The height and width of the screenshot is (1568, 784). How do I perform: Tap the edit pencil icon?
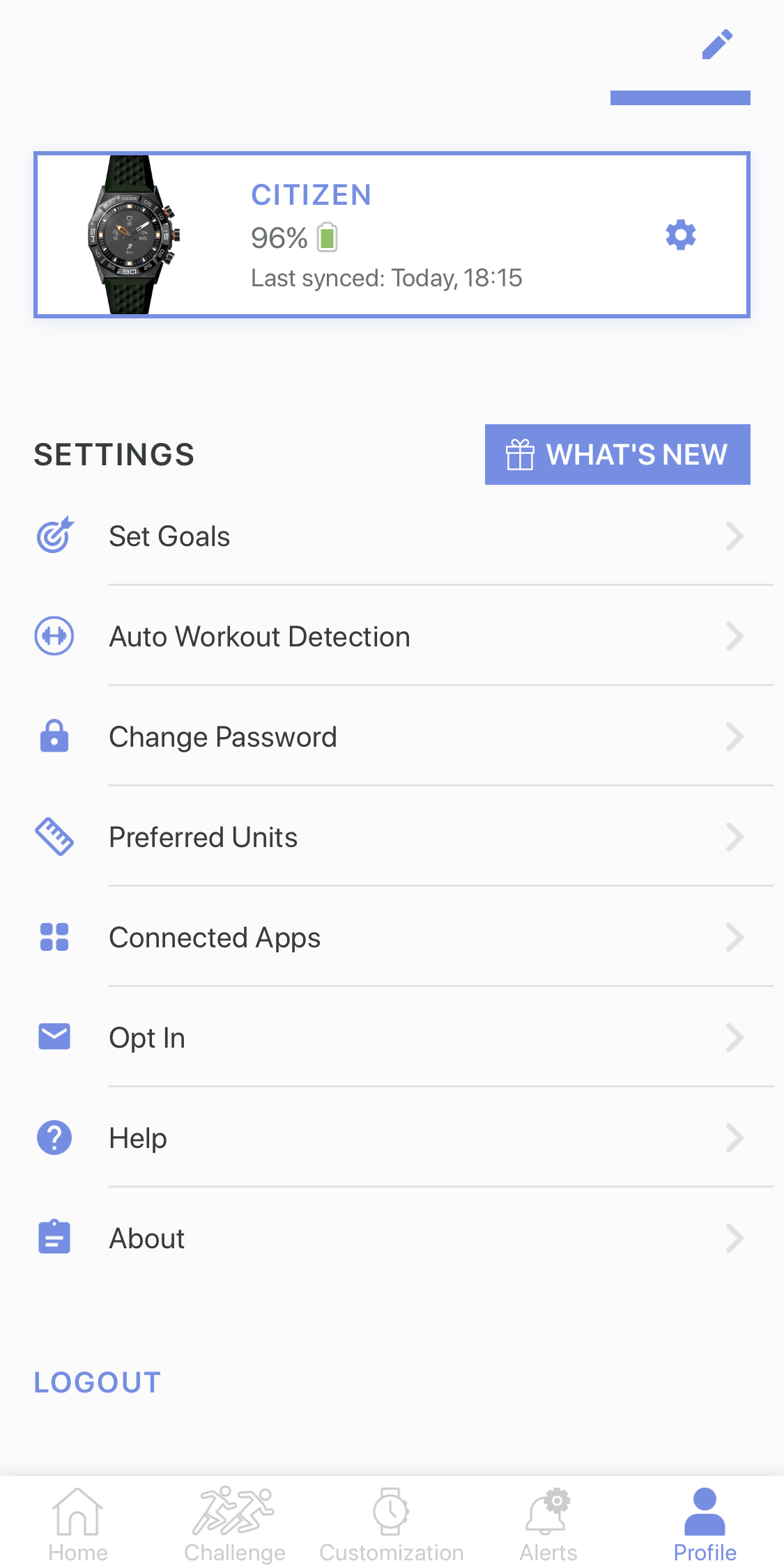[717, 45]
